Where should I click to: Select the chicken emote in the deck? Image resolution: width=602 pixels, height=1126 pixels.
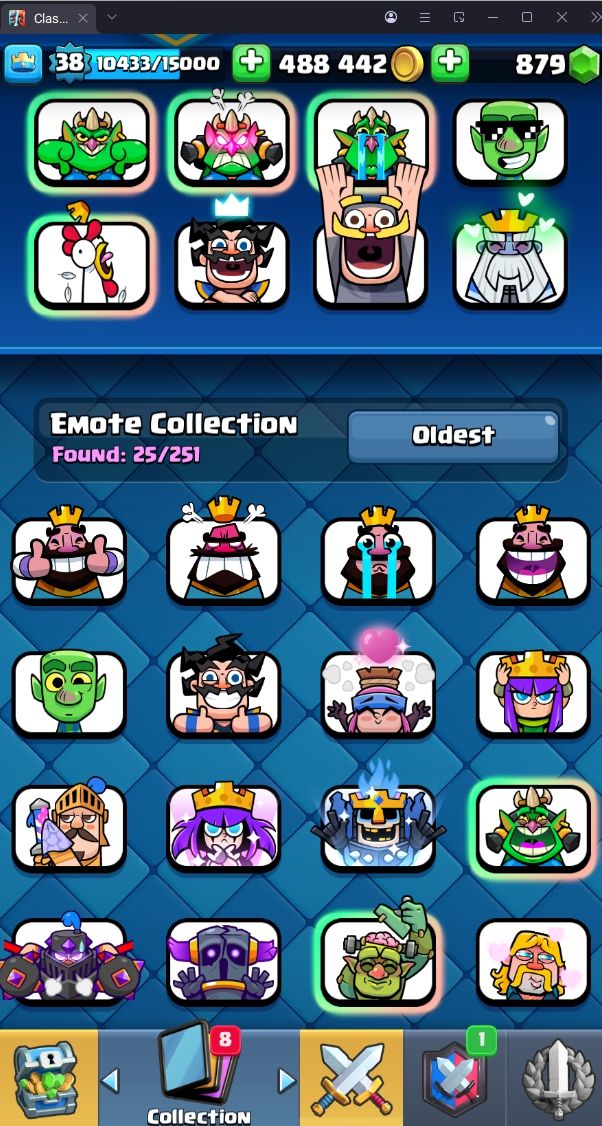92,263
